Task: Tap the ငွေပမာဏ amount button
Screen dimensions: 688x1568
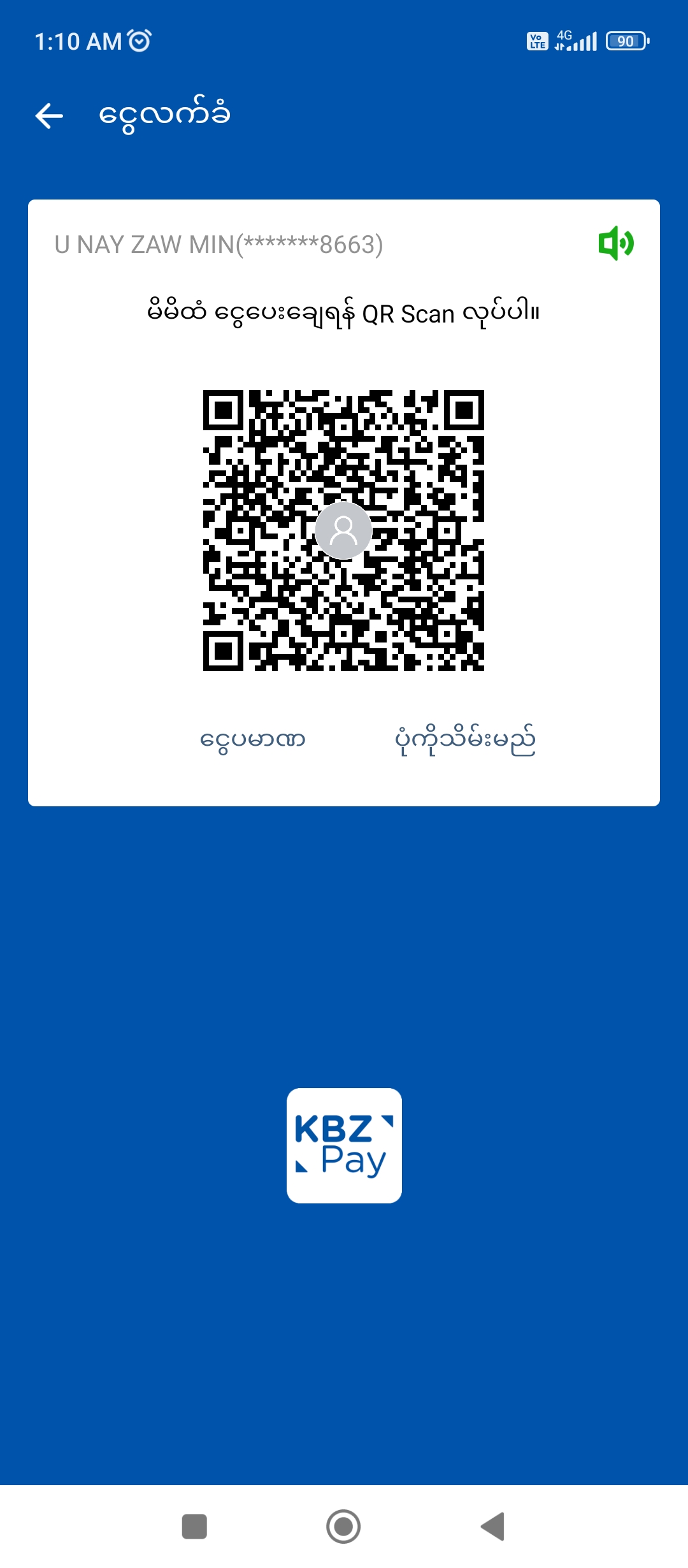Action: (x=253, y=740)
